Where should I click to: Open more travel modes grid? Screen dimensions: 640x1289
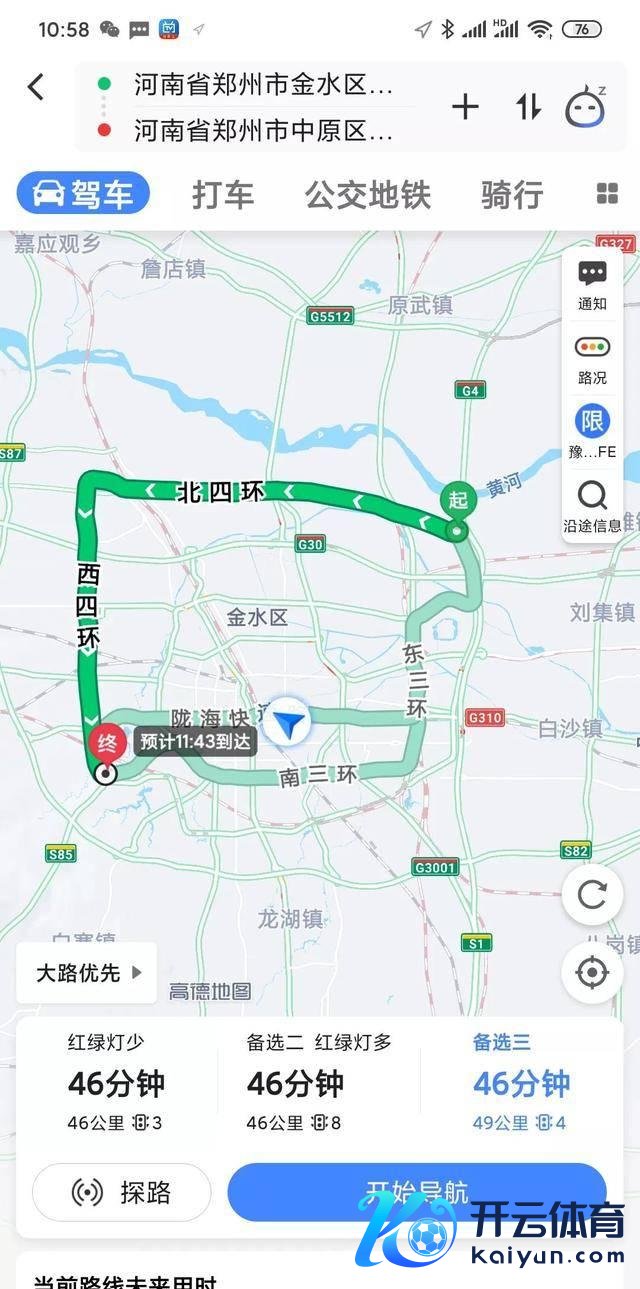607,195
